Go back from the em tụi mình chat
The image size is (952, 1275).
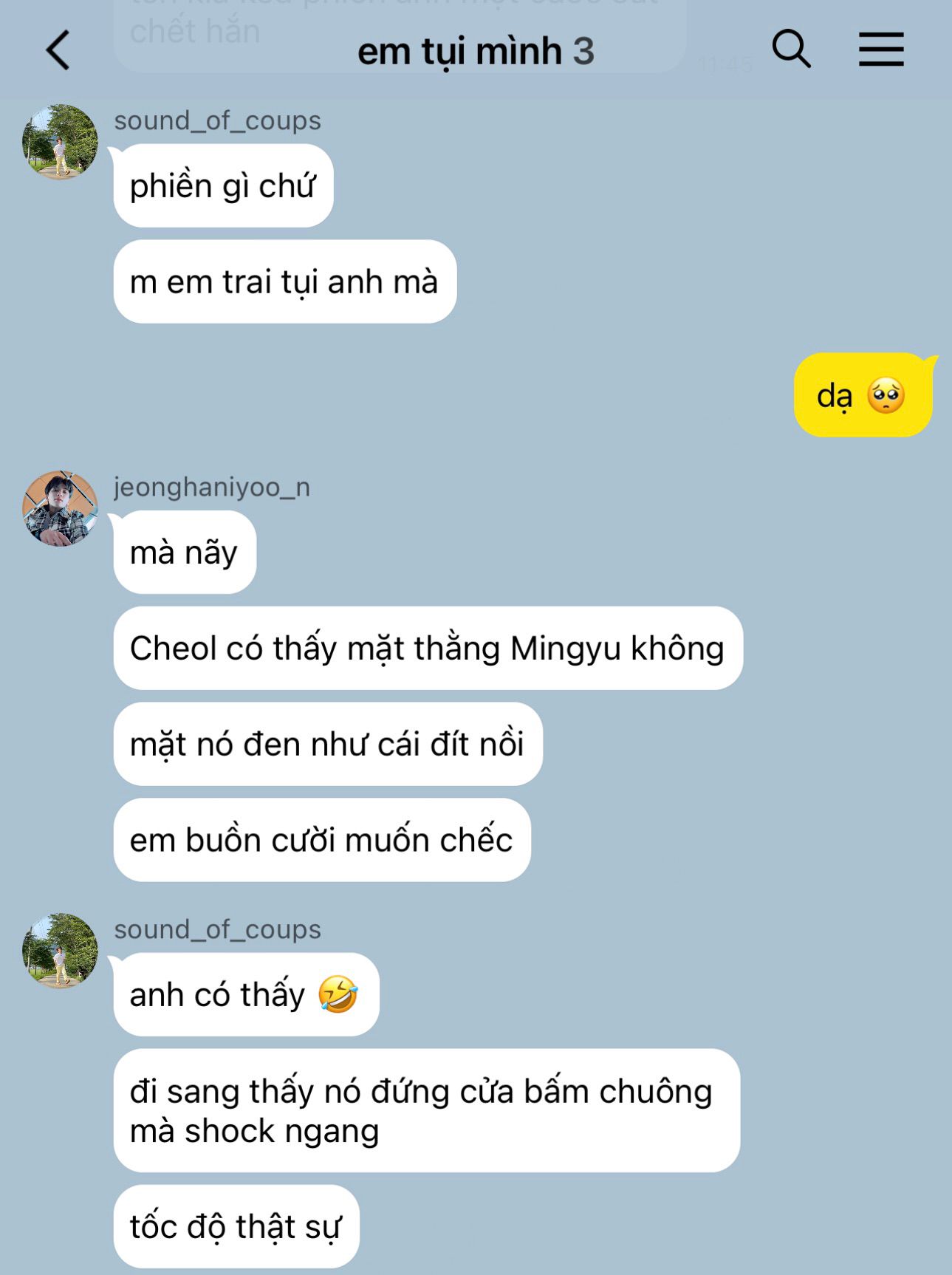point(58,50)
